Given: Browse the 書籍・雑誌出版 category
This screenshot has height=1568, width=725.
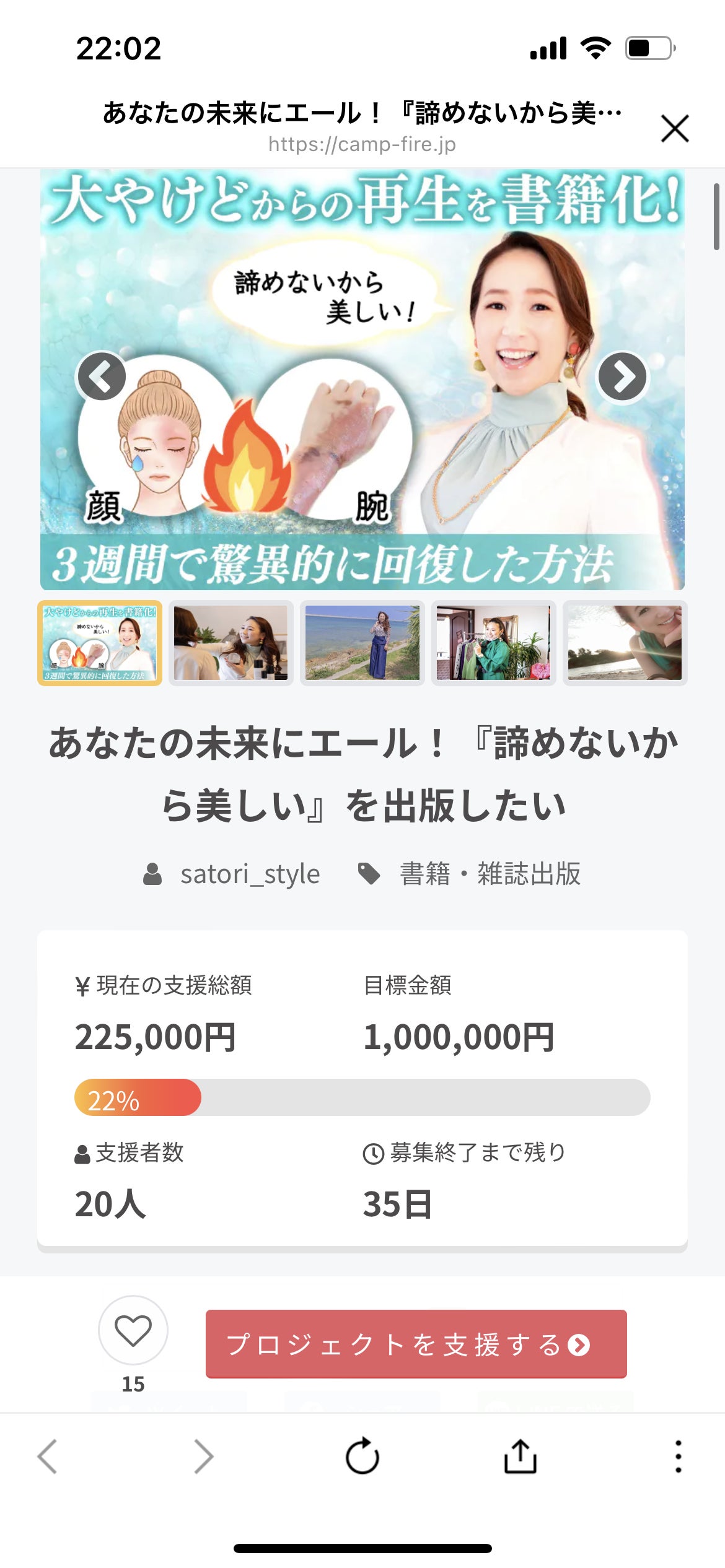Looking at the screenshot, I should click(x=490, y=874).
